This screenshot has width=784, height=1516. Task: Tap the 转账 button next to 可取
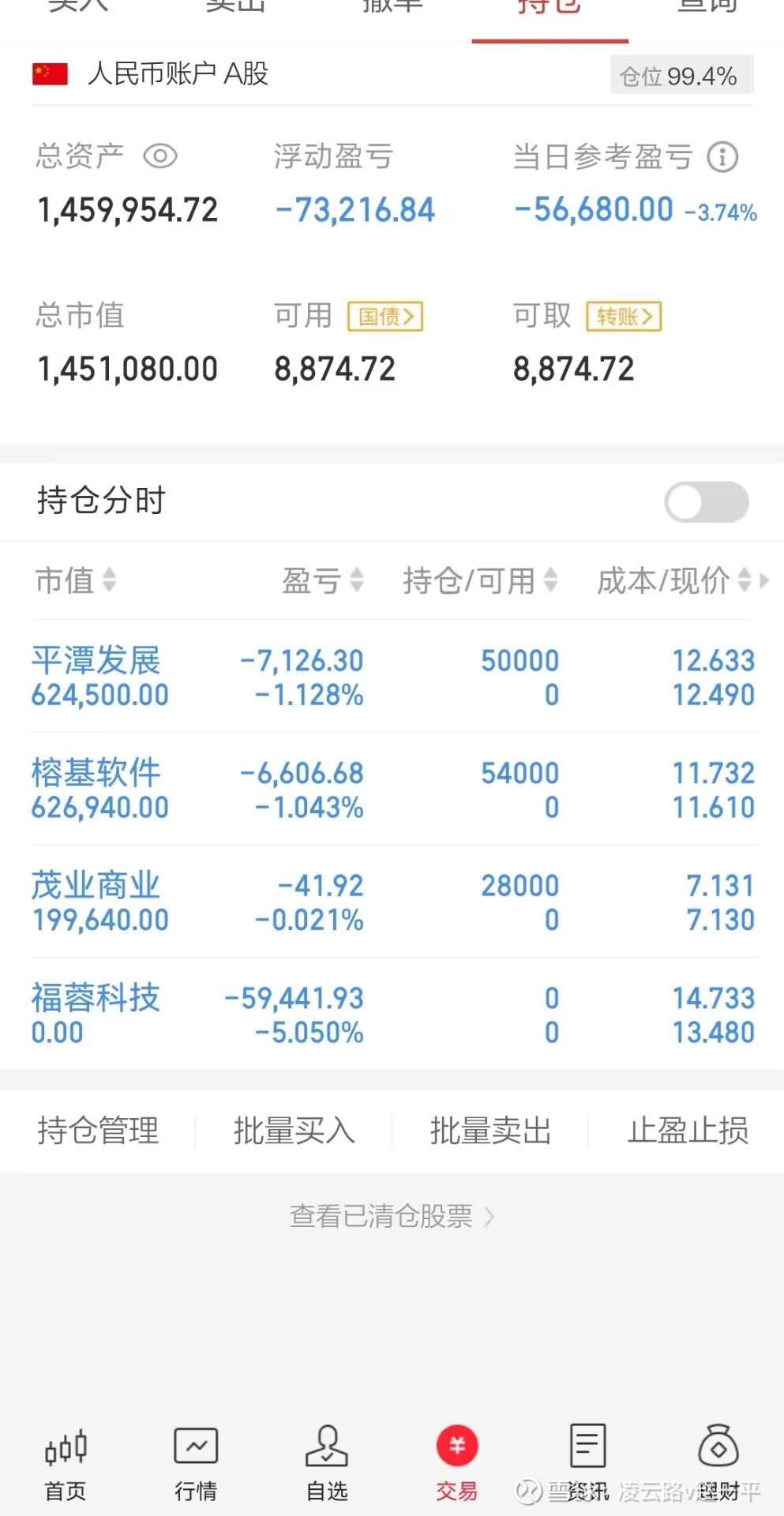624,317
